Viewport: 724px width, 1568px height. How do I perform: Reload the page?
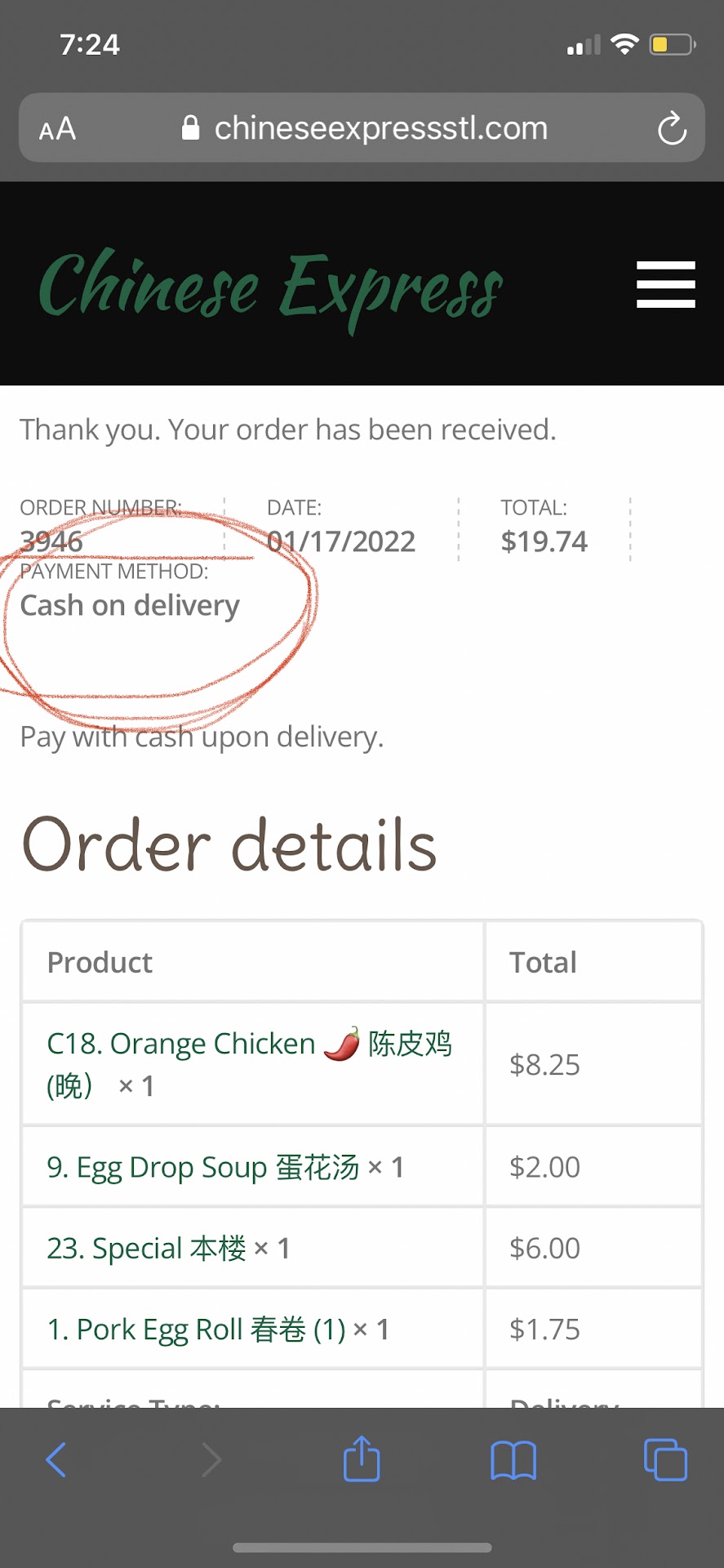[672, 128]
